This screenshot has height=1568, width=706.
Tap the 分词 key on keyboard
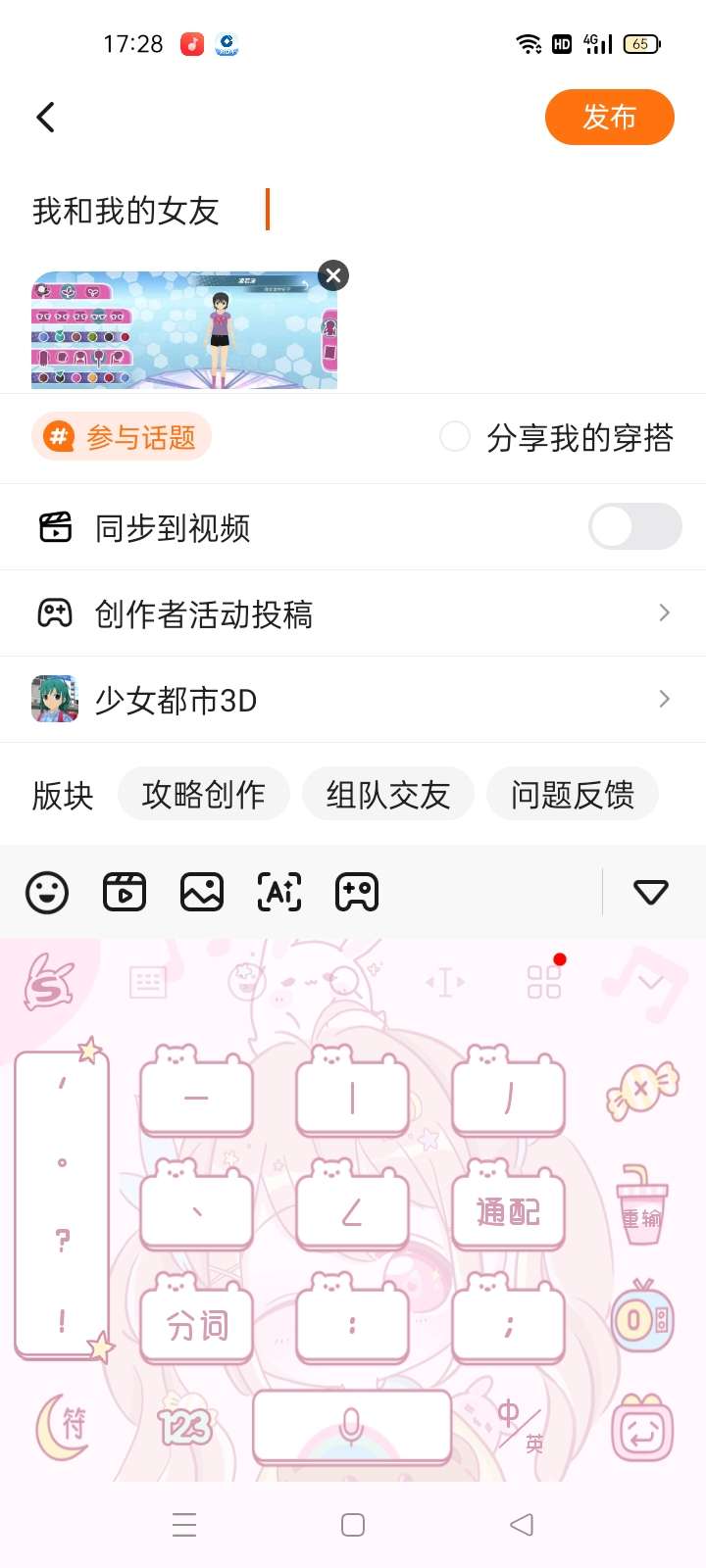(x=197, y=1326)
